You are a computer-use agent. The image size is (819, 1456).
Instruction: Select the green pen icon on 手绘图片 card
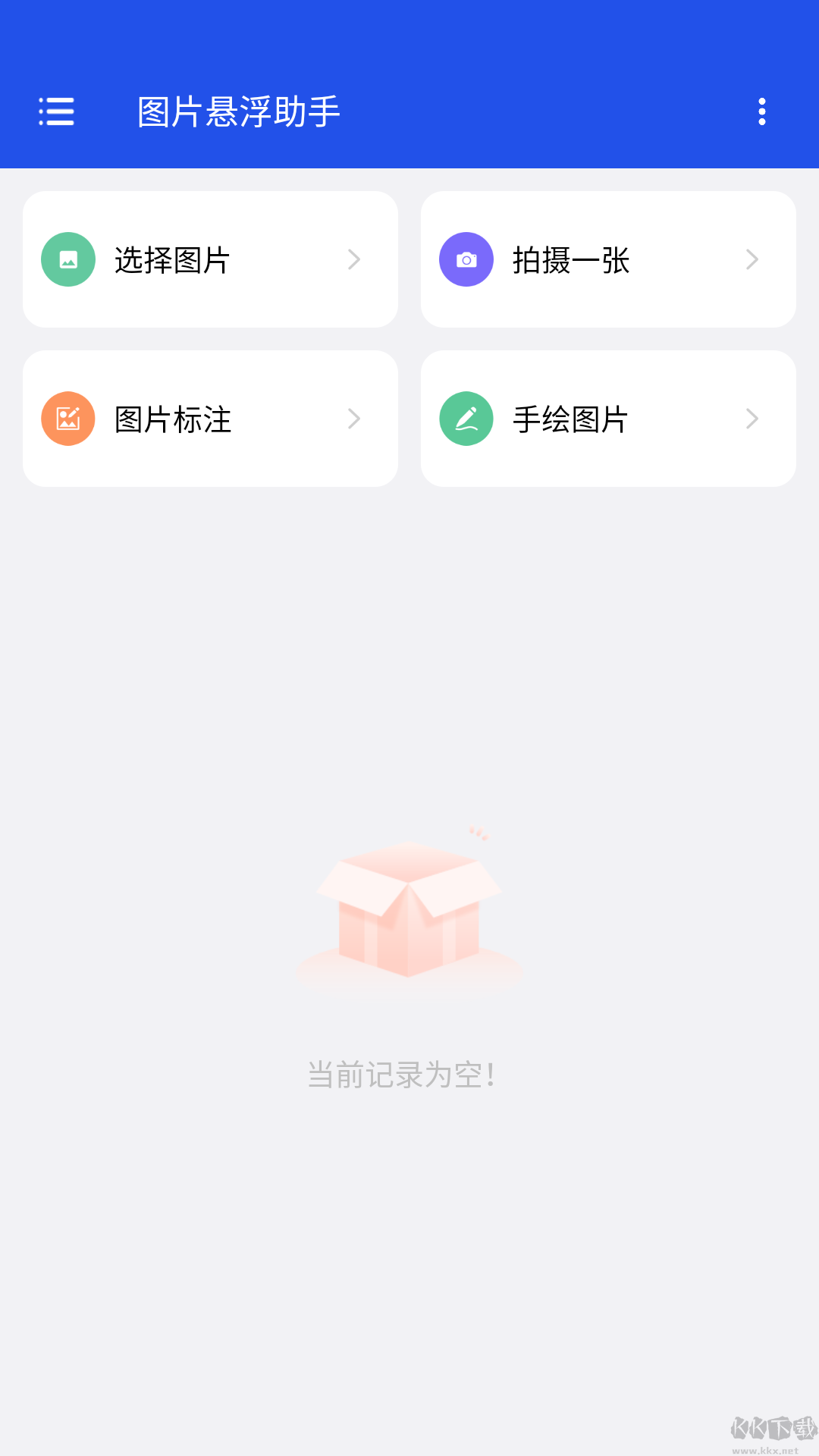[466, 418]
